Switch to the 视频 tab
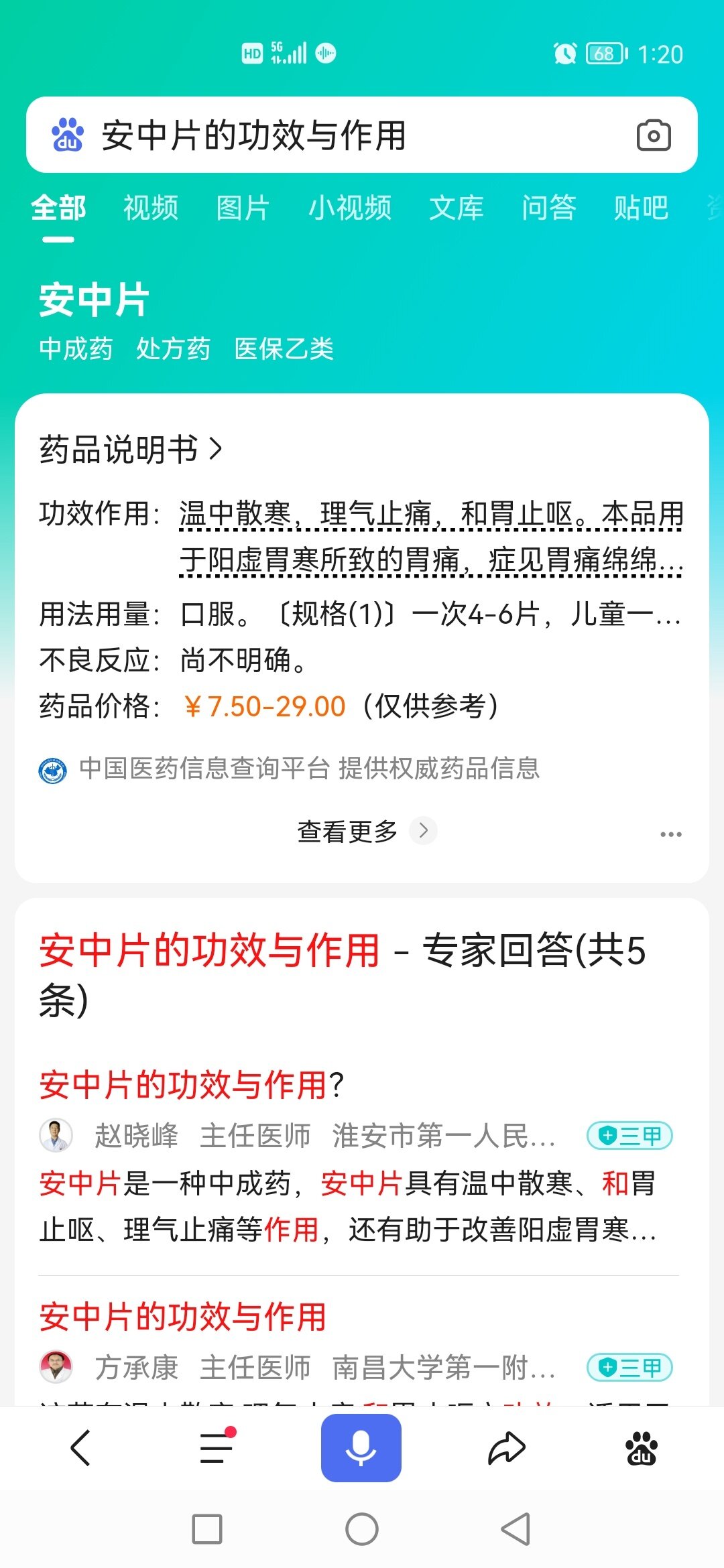This screenshot has width=724, height=1568. (x=151, y=208)
